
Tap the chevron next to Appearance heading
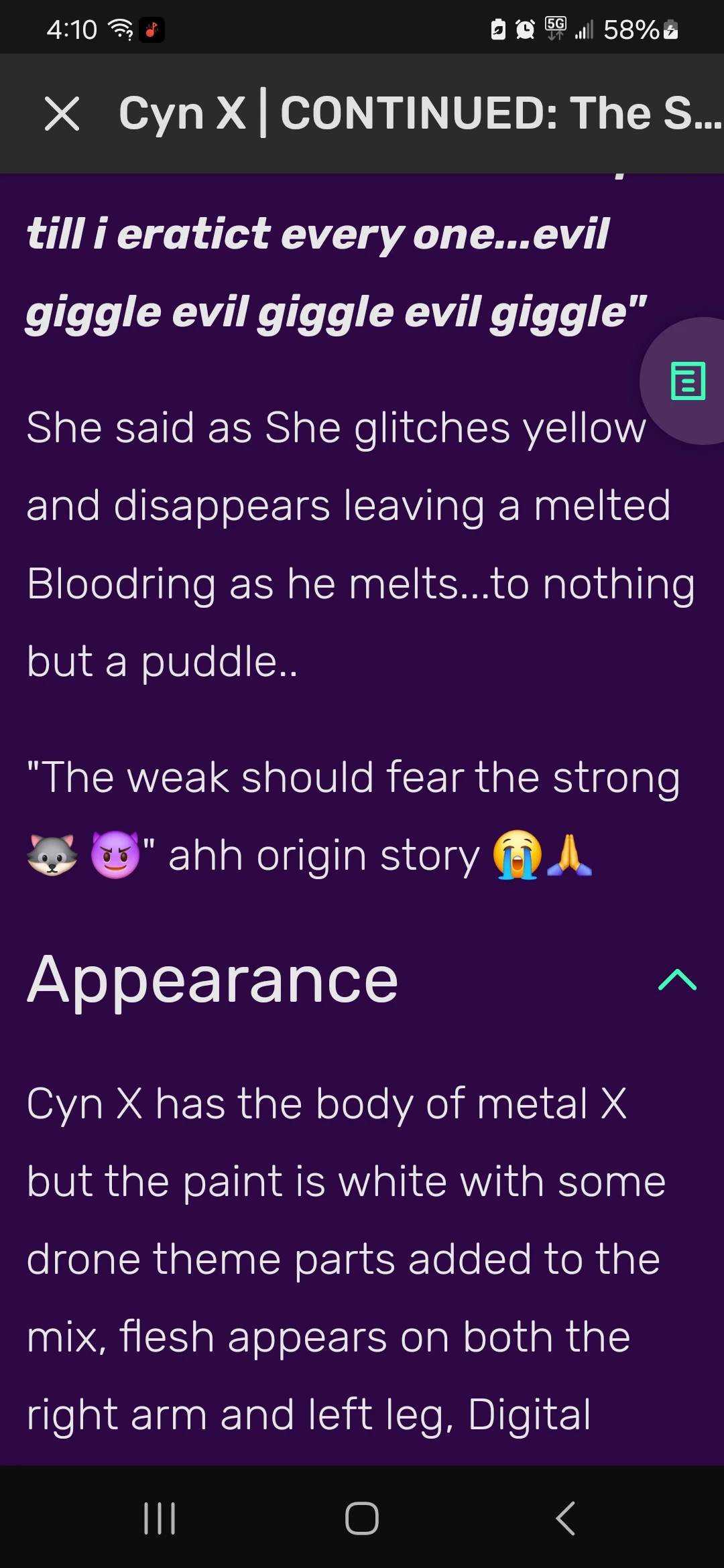pos(678,980)
